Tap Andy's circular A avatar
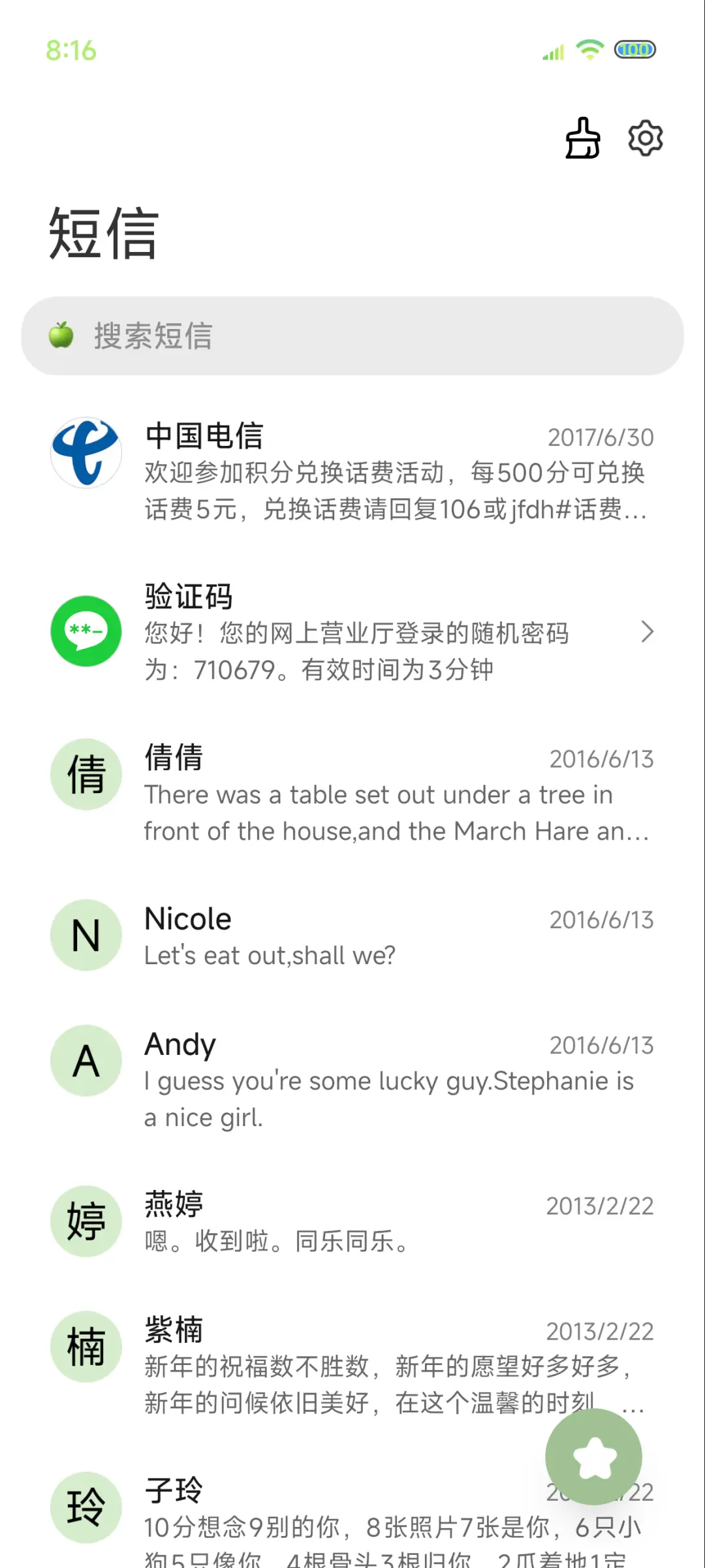Image resolution: width=705 pixels, height=1568 pixels. point(86,1060)
